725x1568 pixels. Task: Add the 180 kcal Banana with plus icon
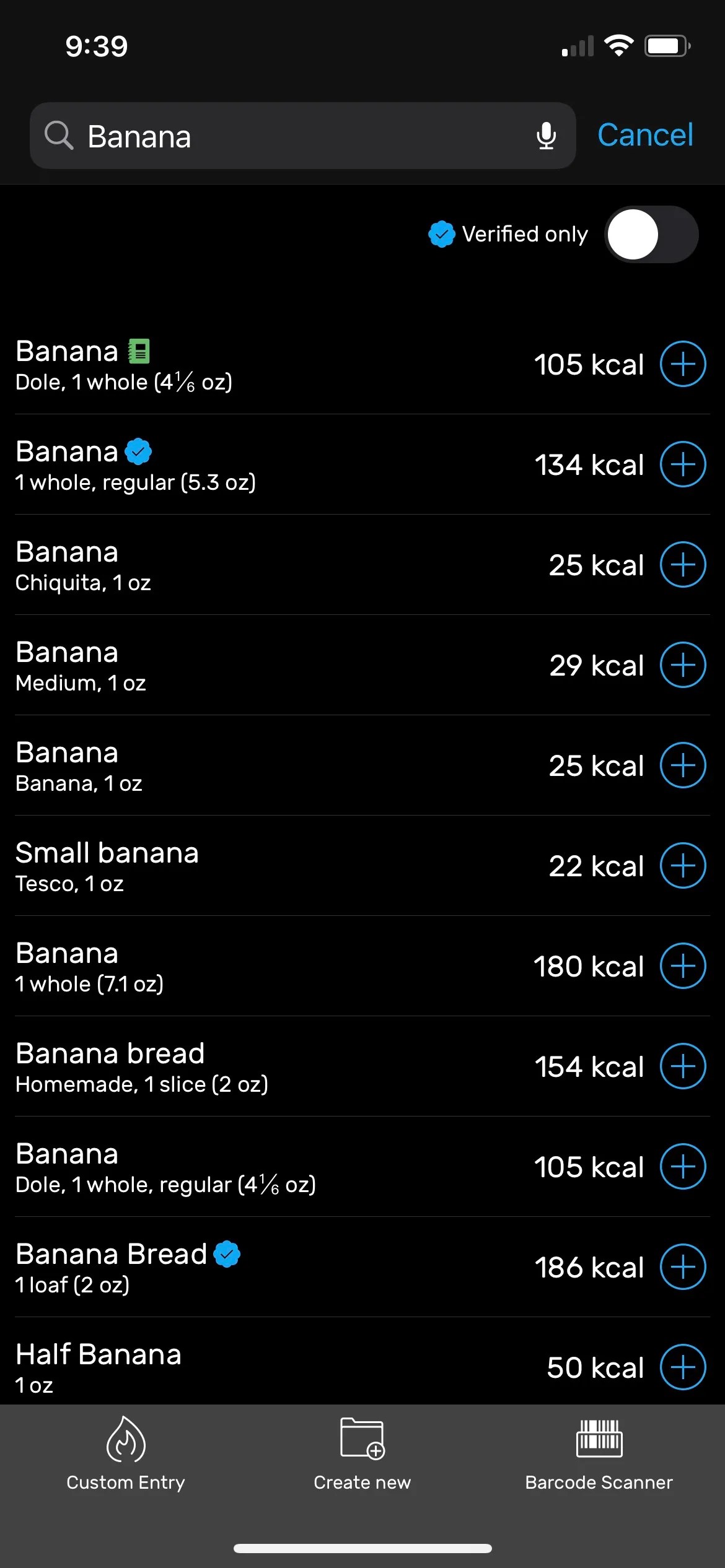click(x=682, y=966)
